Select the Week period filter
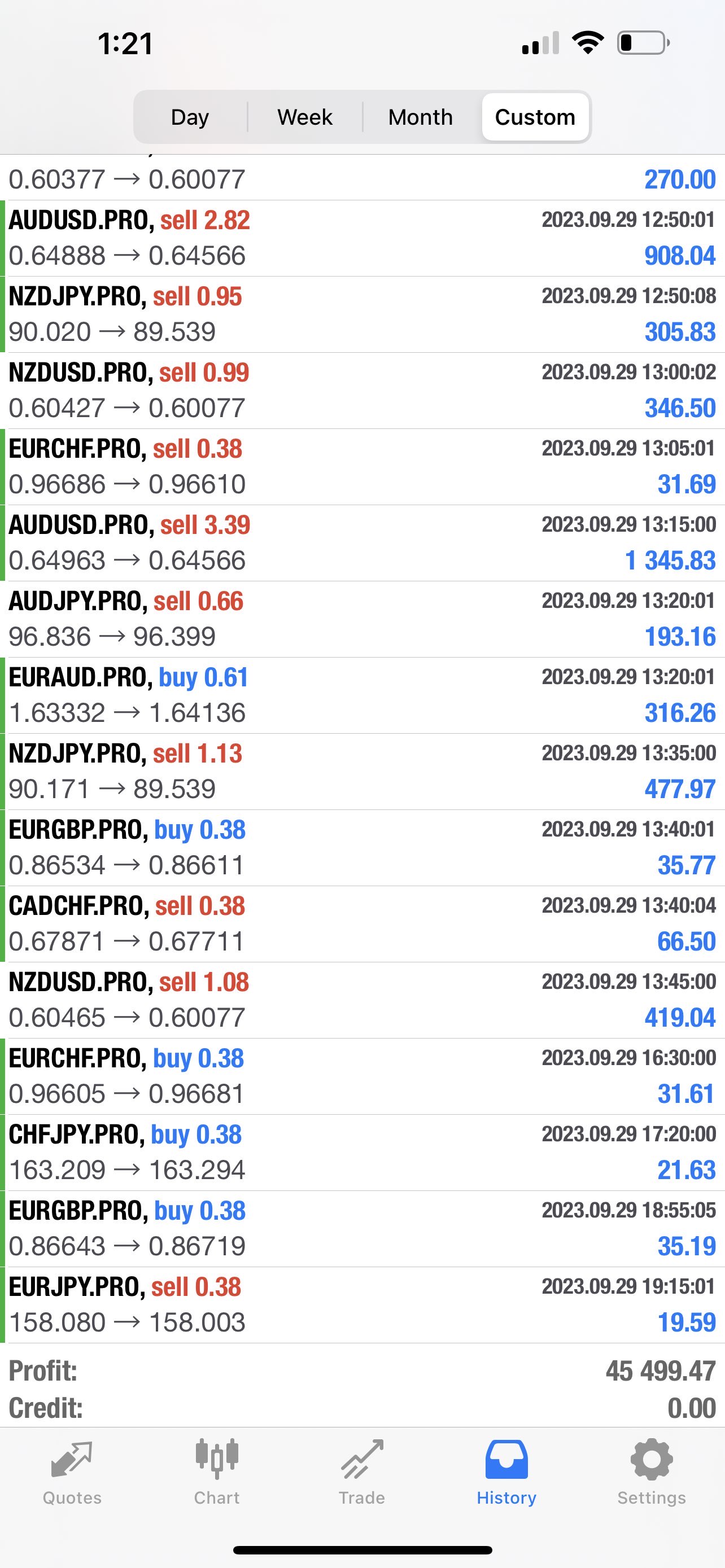This screenshot has width=725, height=1568. 305,117
